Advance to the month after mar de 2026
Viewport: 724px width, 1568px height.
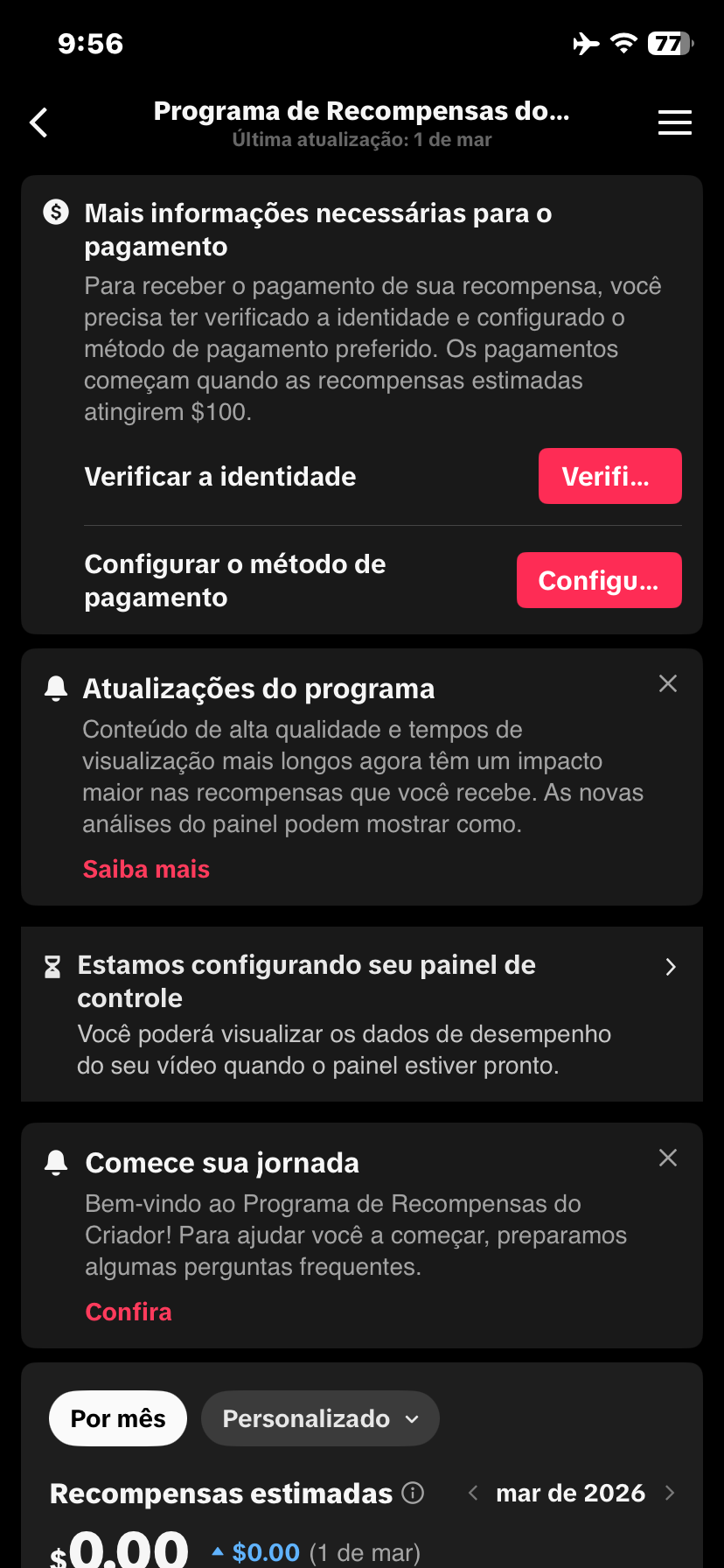670,1493
